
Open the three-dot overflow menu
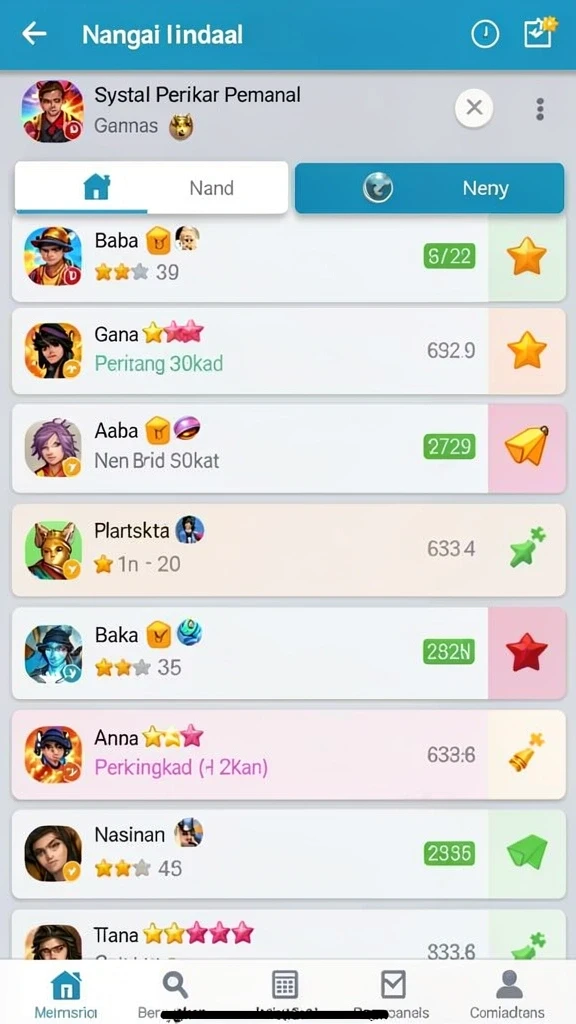(x=540, y=108)
